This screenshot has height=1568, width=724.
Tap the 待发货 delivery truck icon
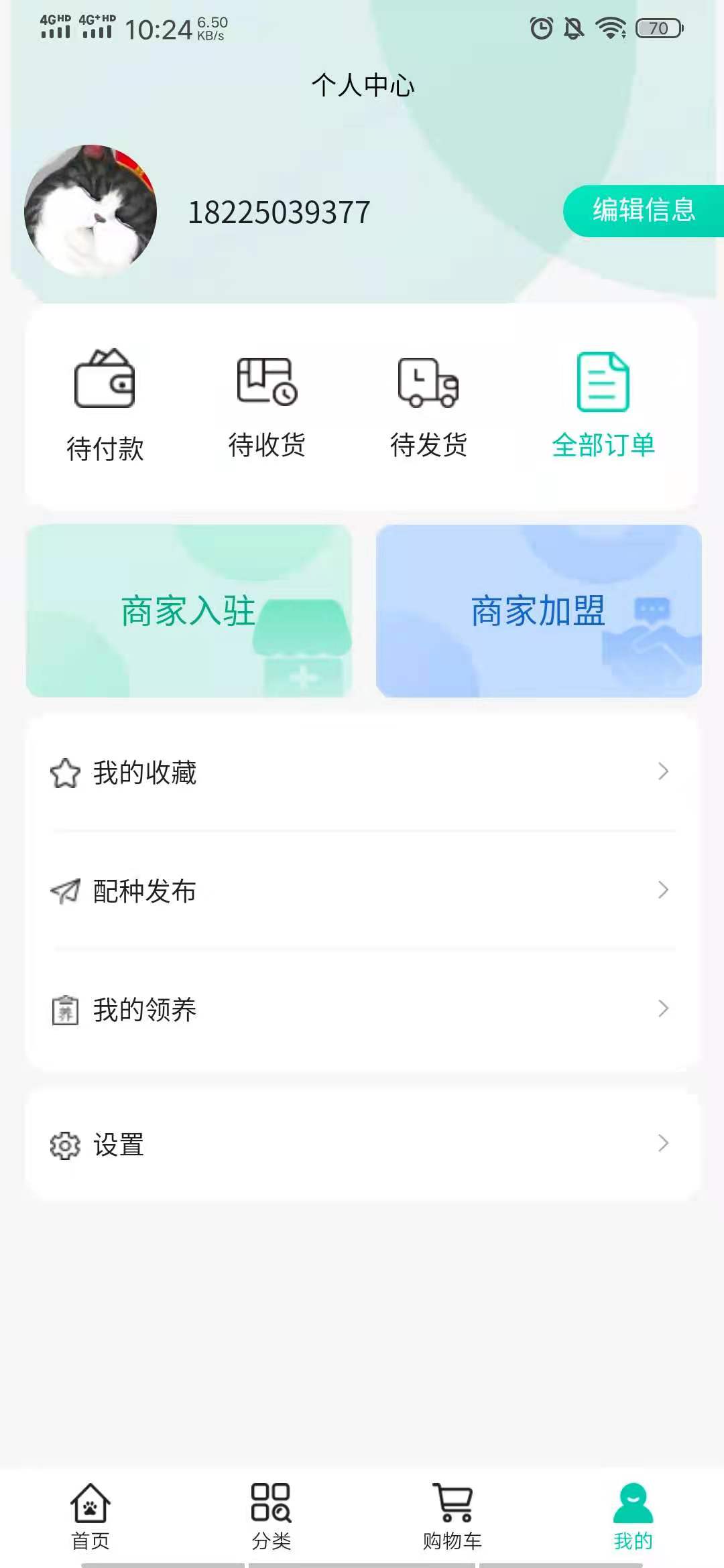(x=427, y=382)
